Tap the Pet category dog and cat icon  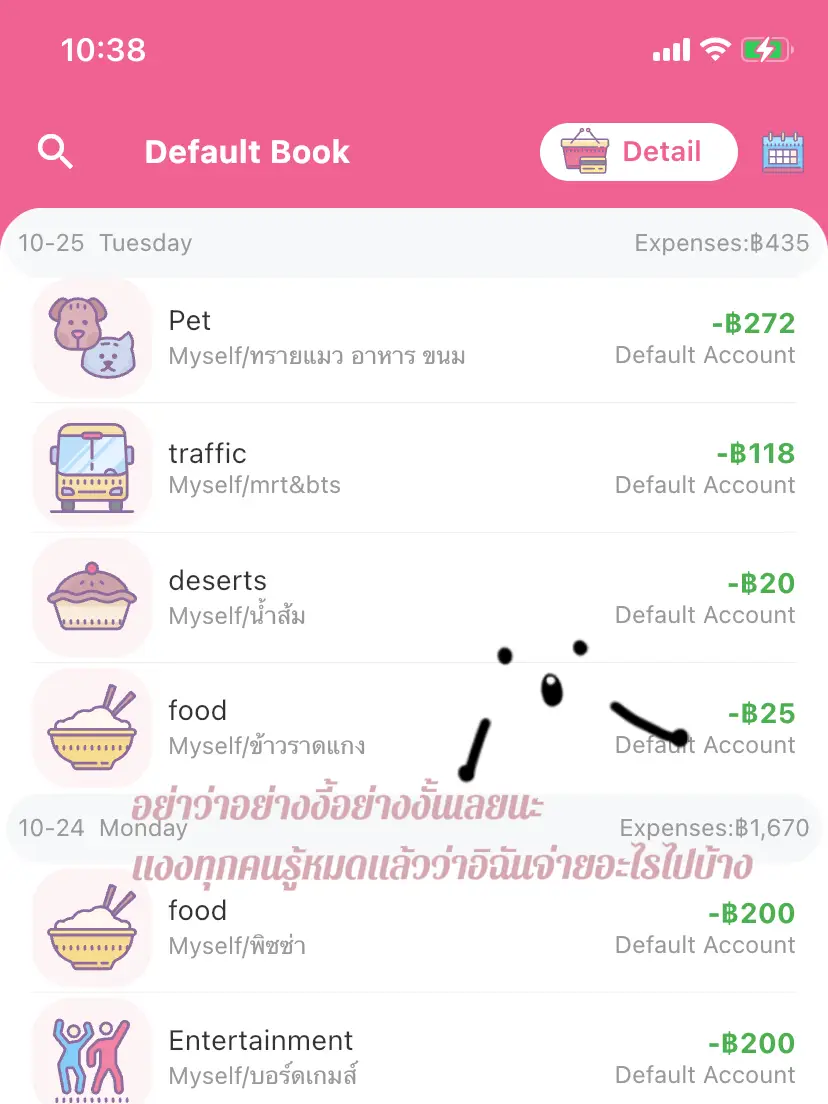91,337
